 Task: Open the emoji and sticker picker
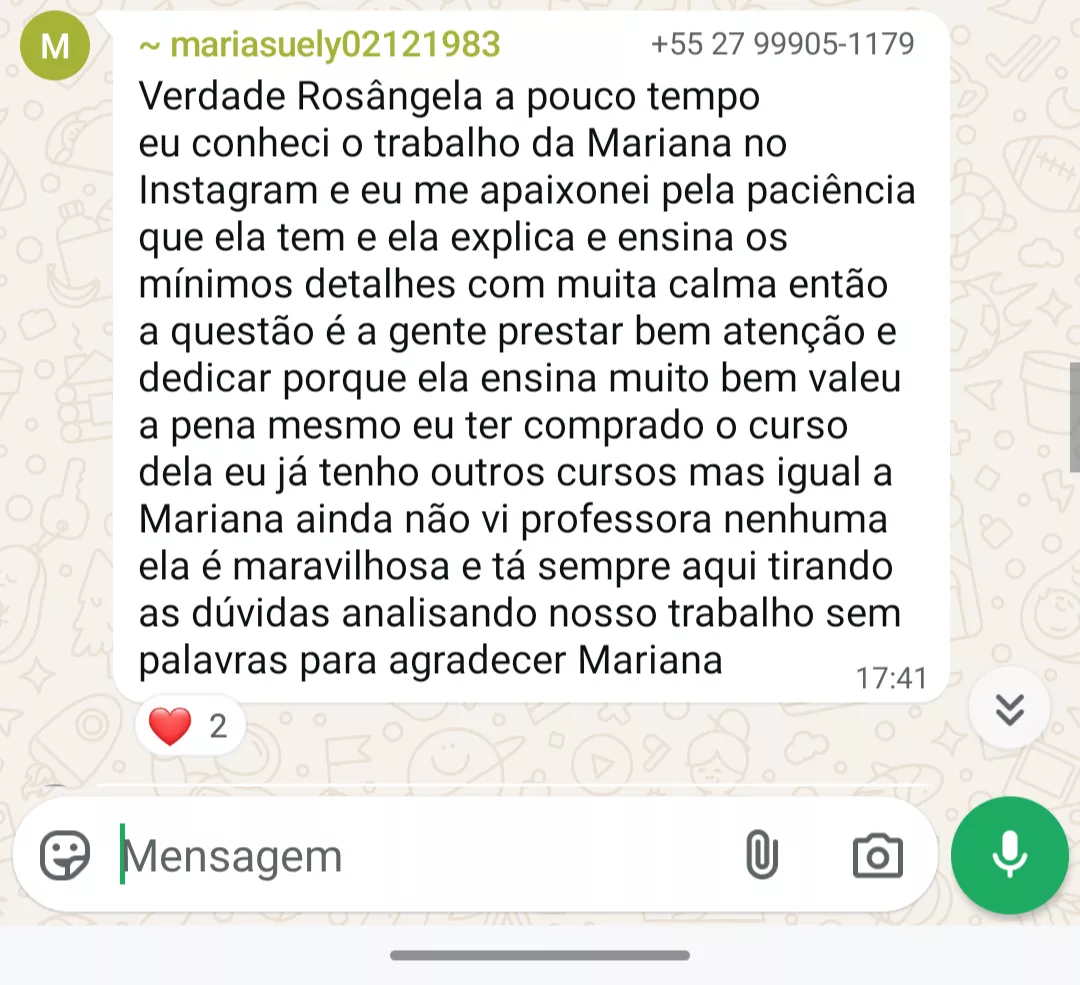[65, 856]
